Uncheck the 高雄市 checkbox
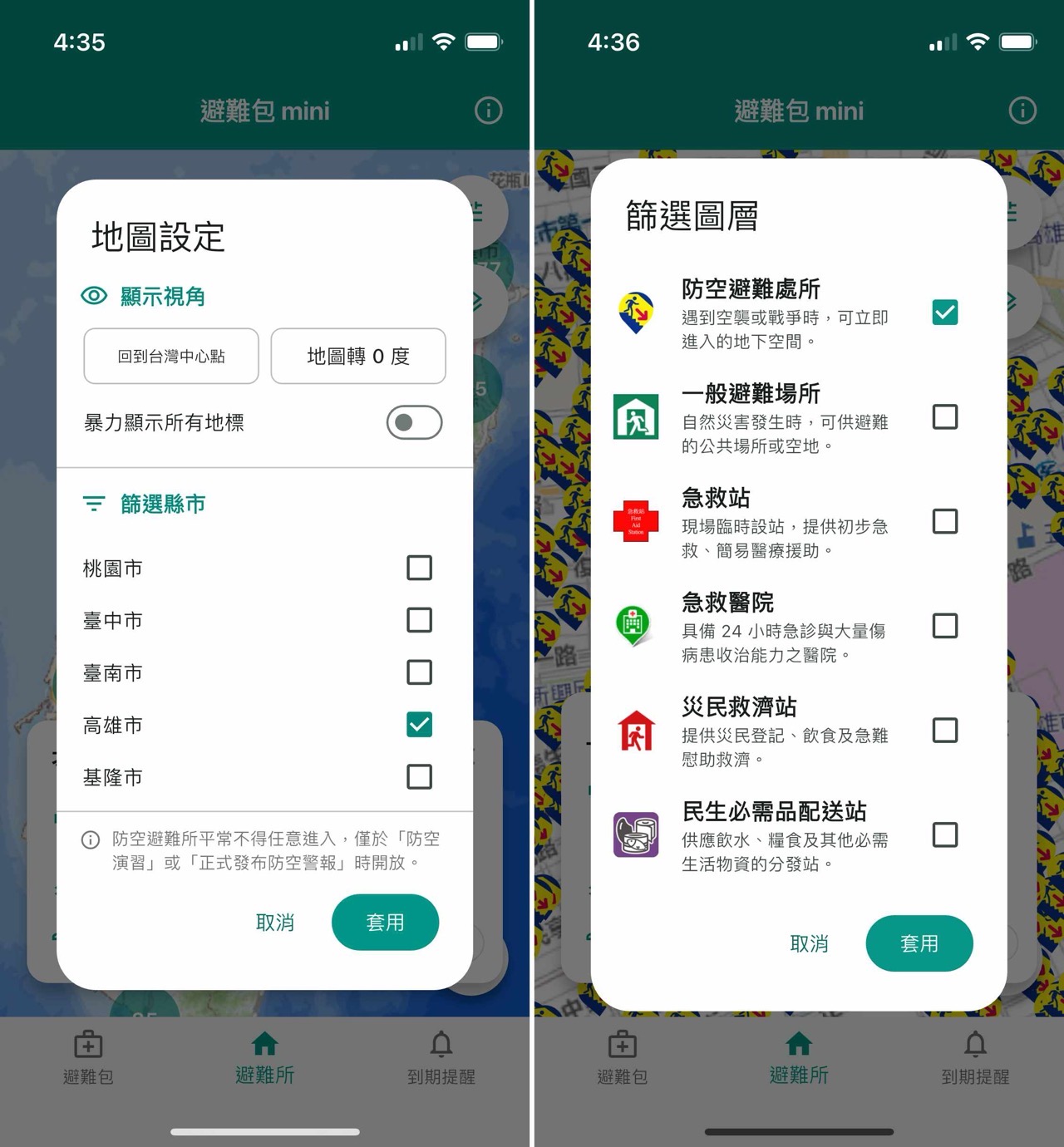 pyautogui.click(x=419, y=725)
